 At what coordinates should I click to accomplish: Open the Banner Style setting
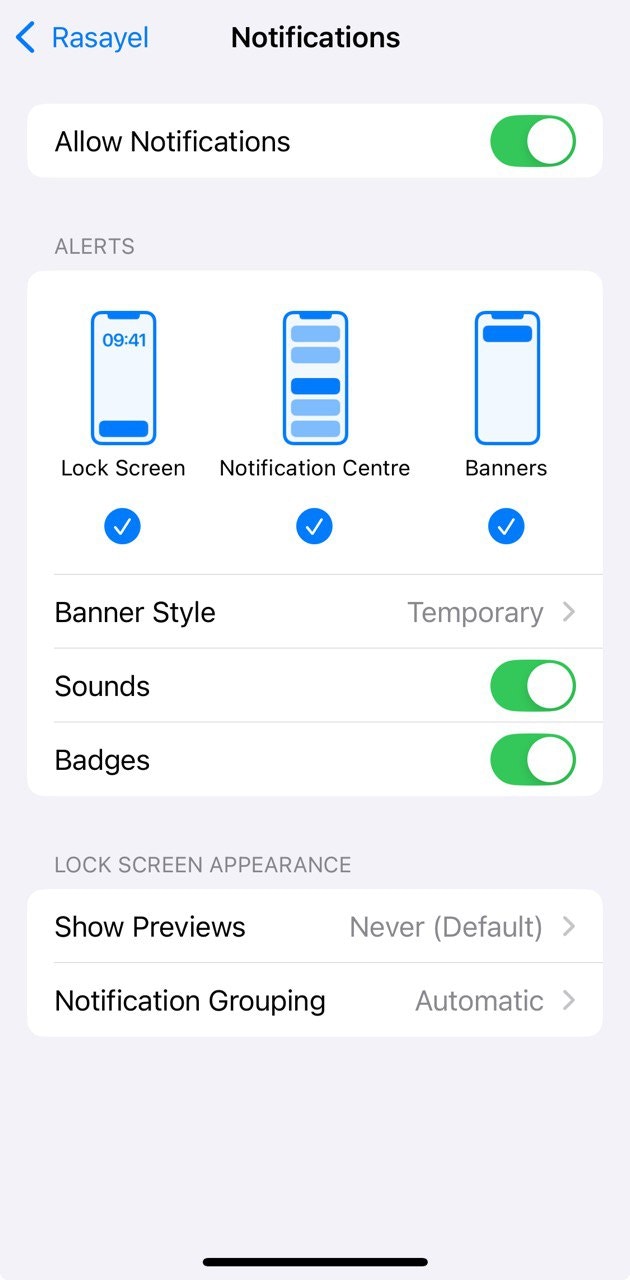tap(315, 612)
